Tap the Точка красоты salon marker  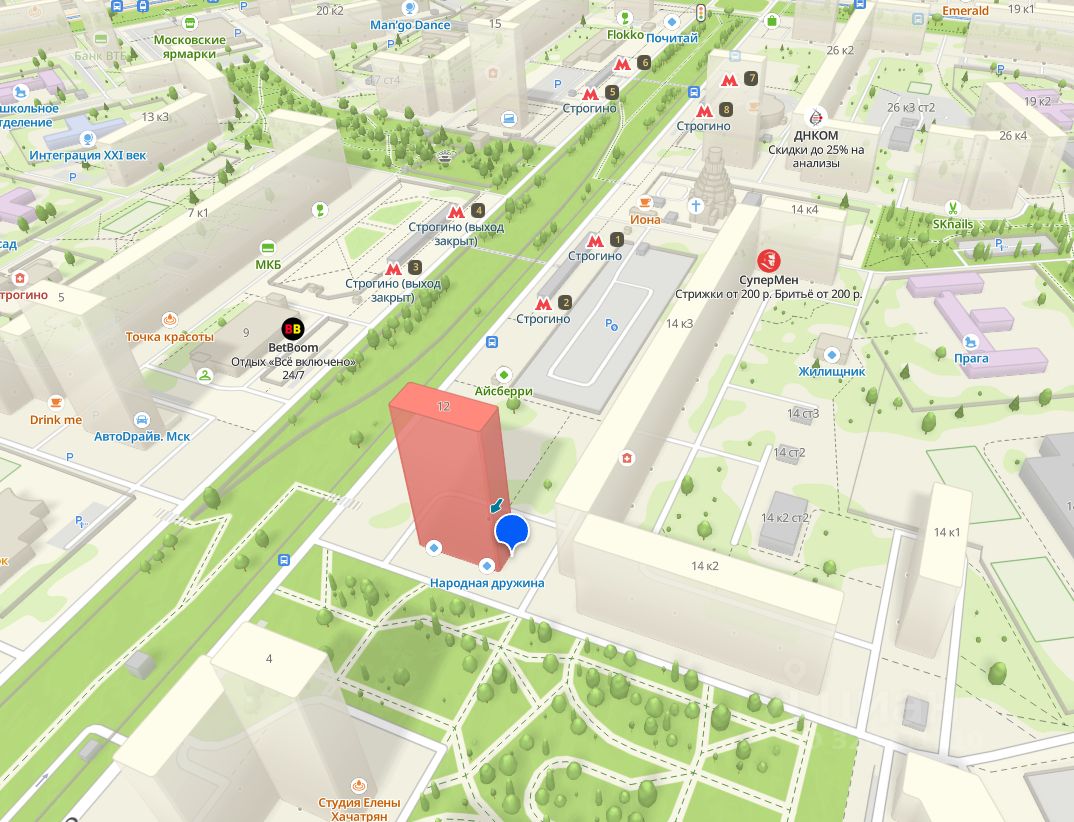click(x=169, y=319)
